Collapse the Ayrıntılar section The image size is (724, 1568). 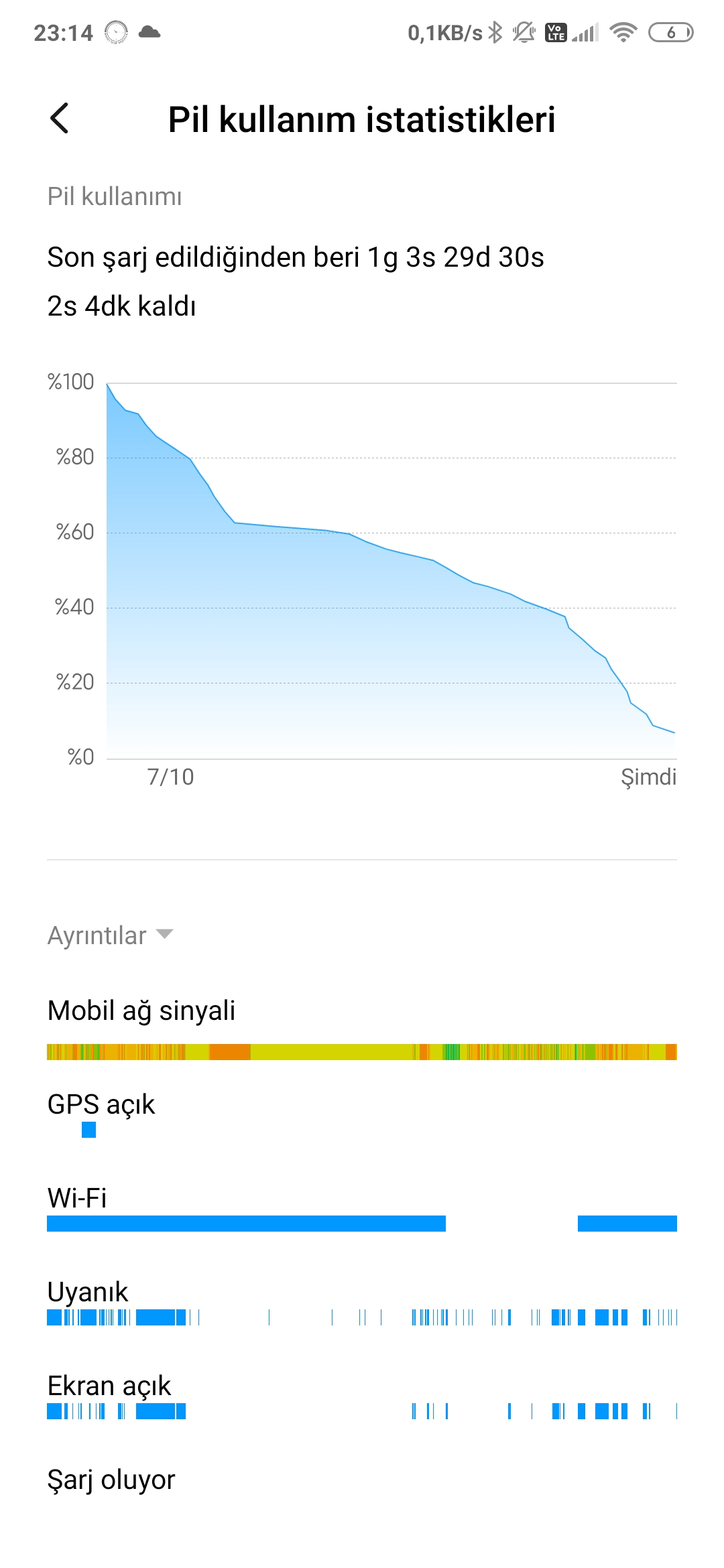coord(111,935)
